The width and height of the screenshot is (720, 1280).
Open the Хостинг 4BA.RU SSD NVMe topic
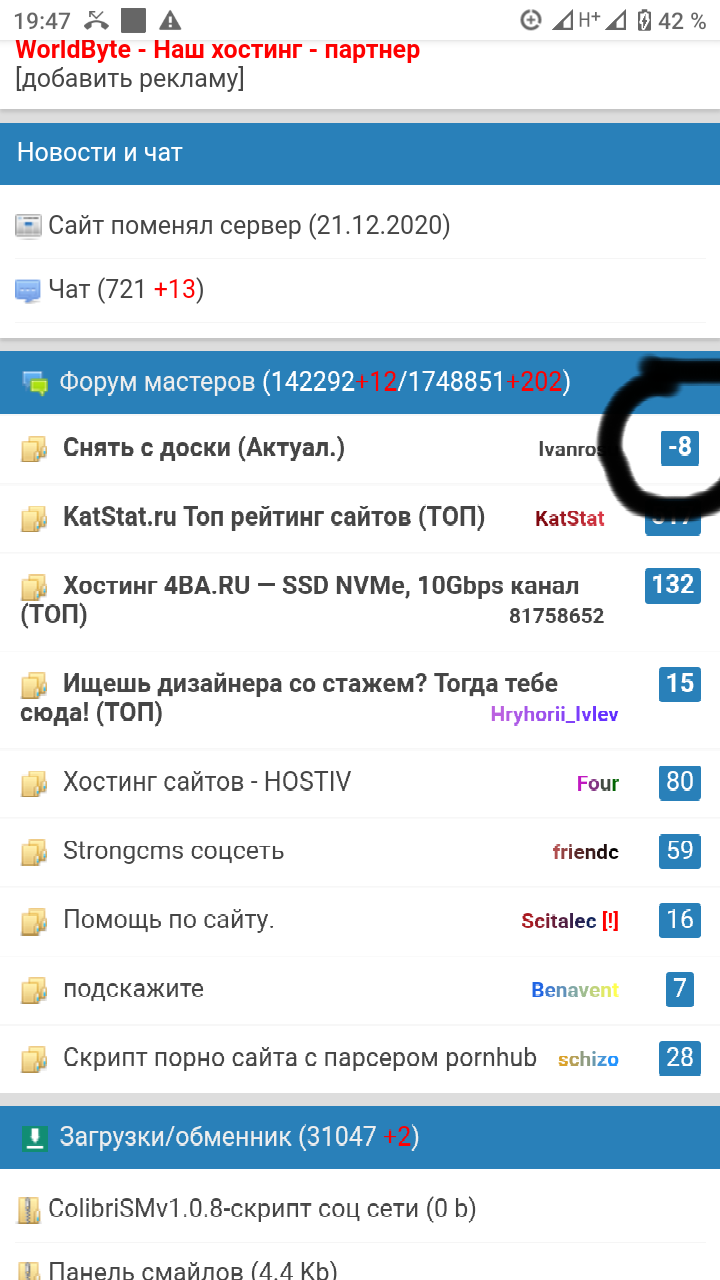coord(320,586)
